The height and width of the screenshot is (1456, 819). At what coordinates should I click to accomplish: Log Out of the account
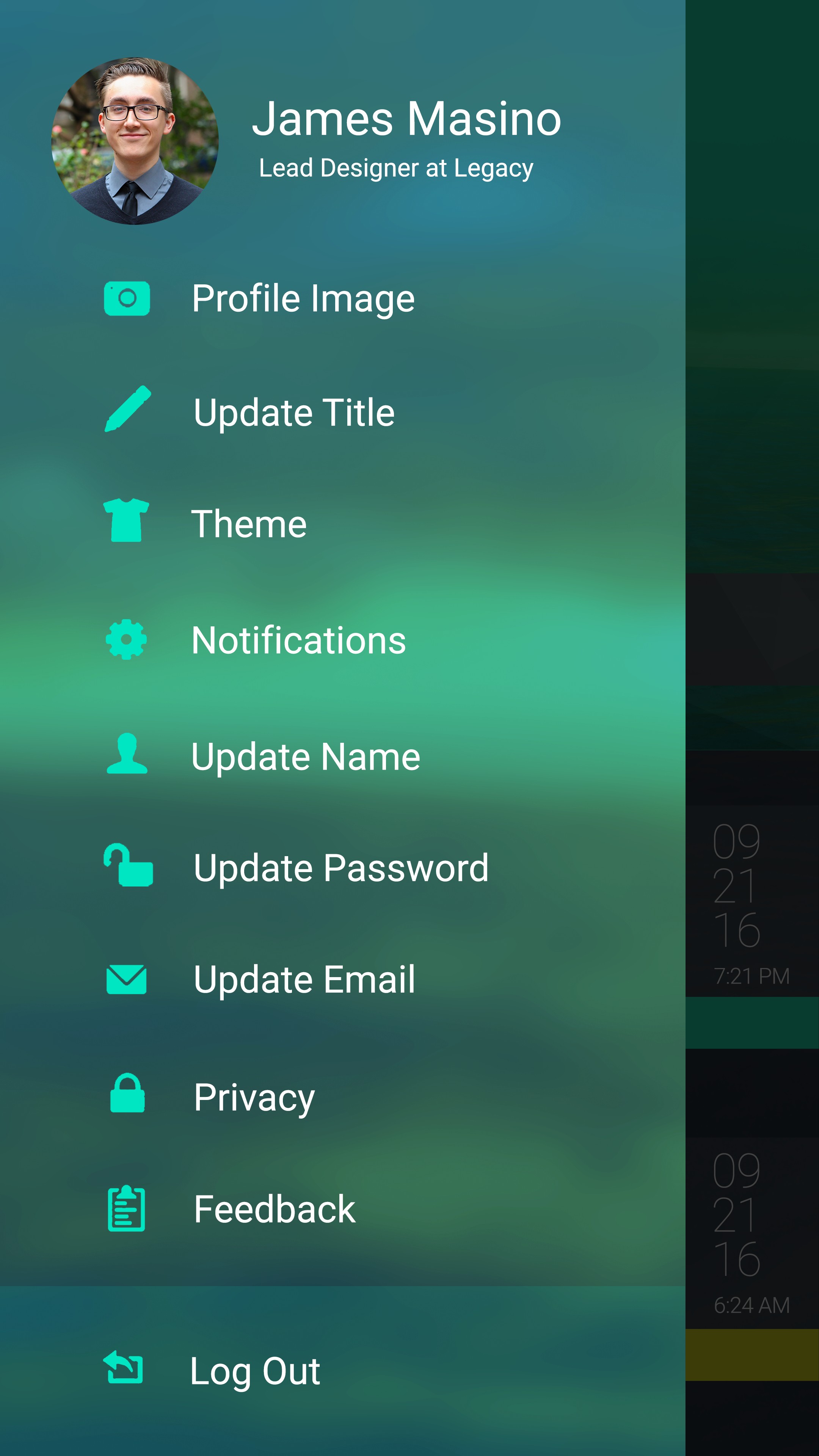pyautogui.click(x=255, y=1371)
